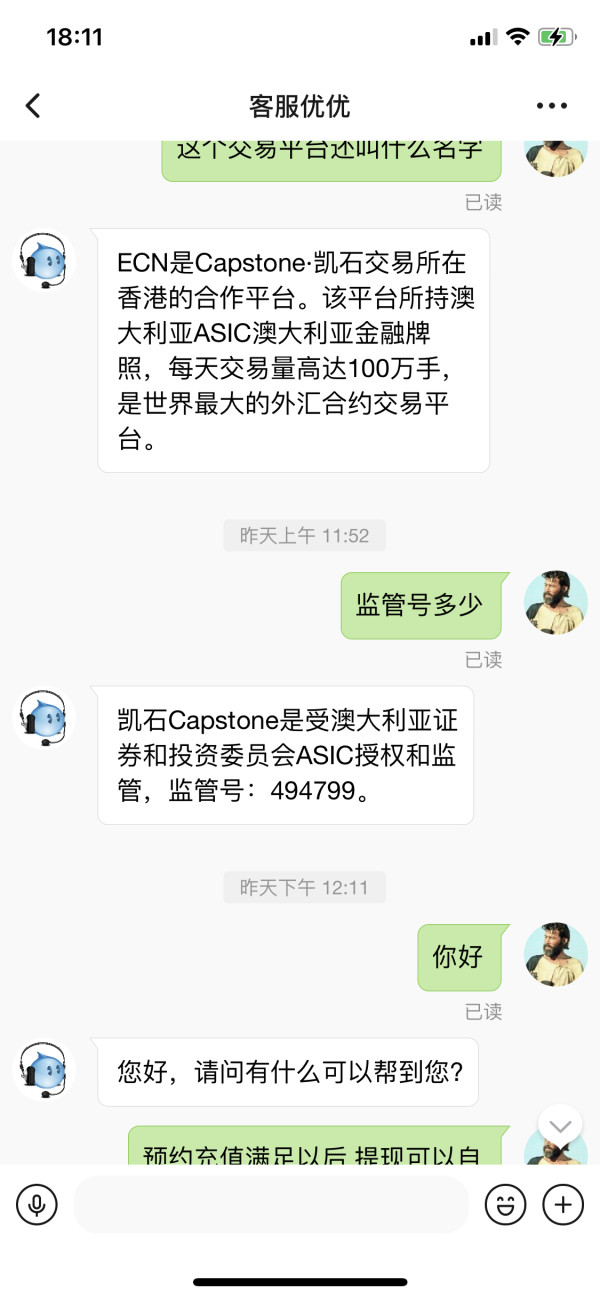Open customer service avatar beside ECN message

click(x=44, y=260)
